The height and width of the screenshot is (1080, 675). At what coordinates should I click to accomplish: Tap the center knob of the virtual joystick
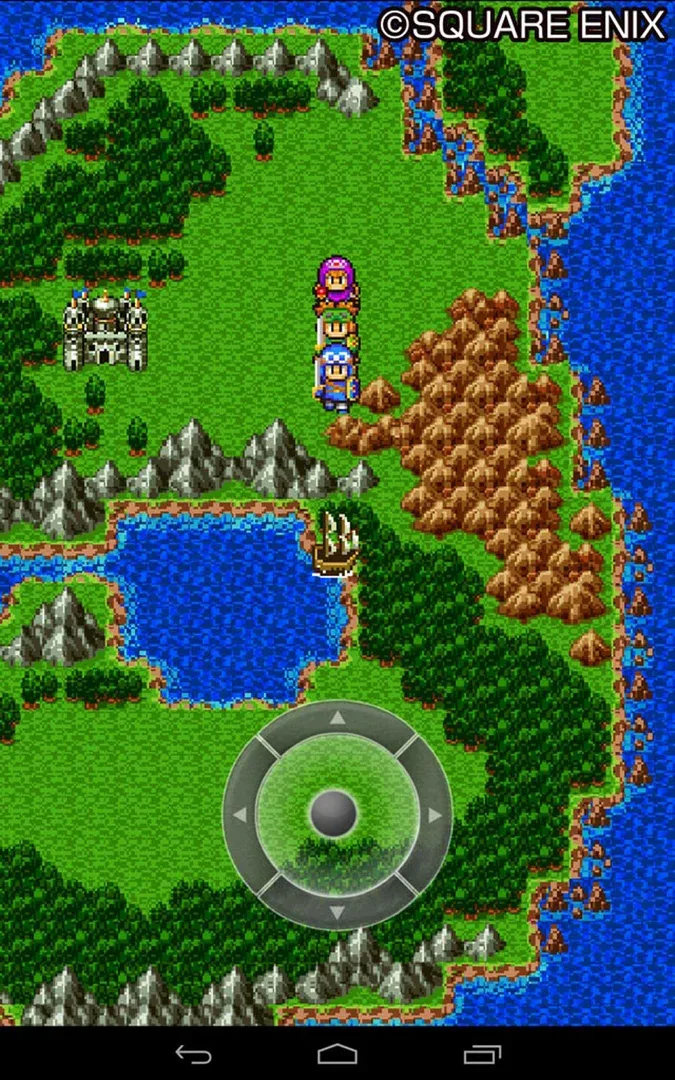pos(334,814)
